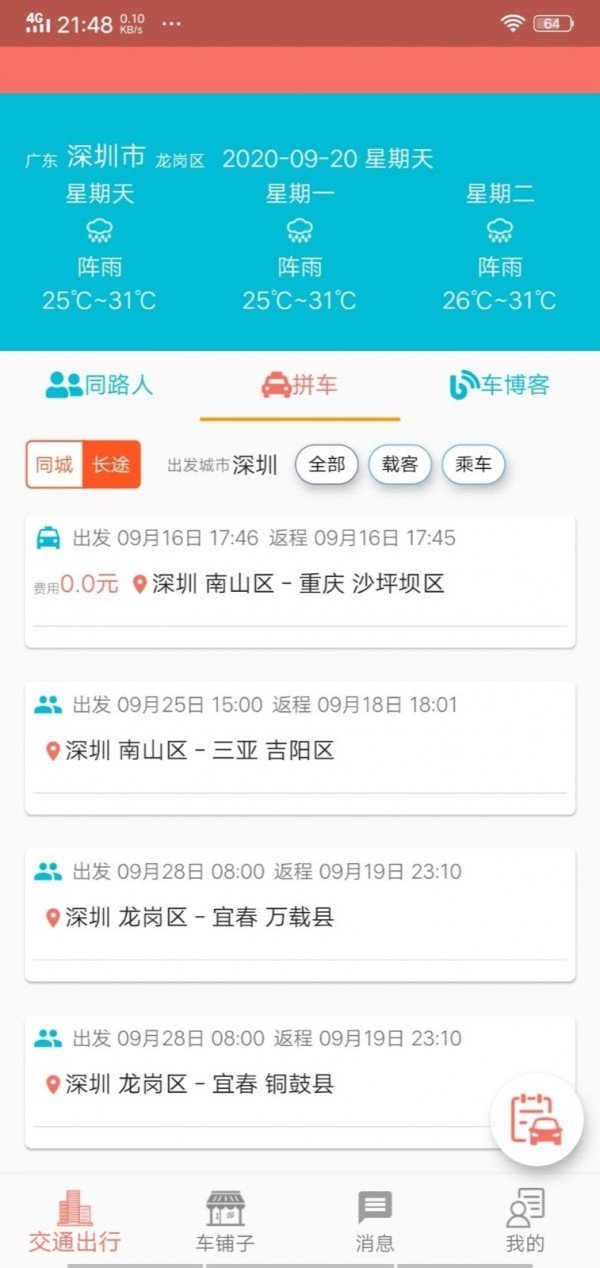
Task: Filter trips by 全部
Action: tap(327, 465)
